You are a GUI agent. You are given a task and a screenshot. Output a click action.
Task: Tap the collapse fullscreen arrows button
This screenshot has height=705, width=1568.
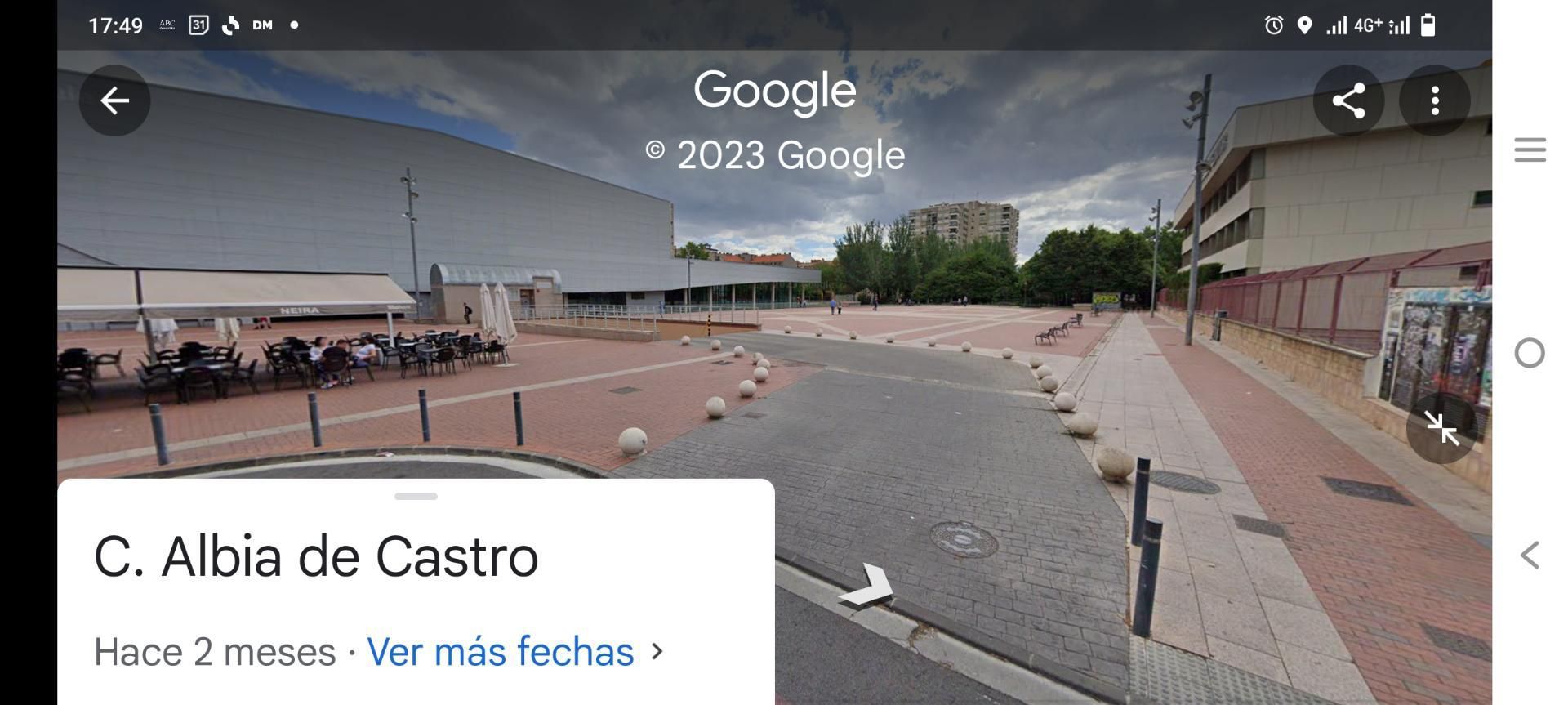coord(1441,428)
